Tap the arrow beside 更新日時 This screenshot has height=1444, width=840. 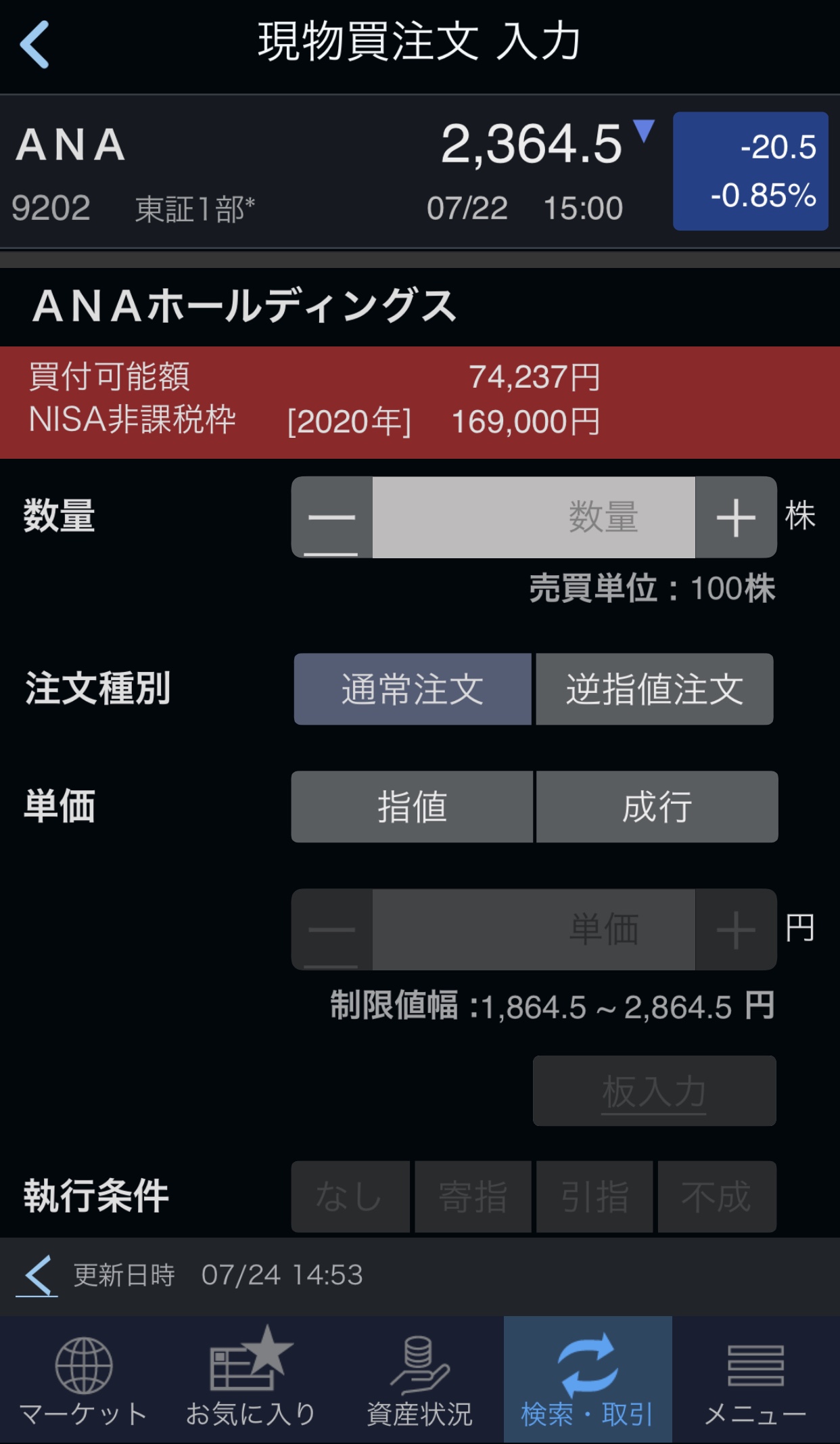(x=38, y=1276)
